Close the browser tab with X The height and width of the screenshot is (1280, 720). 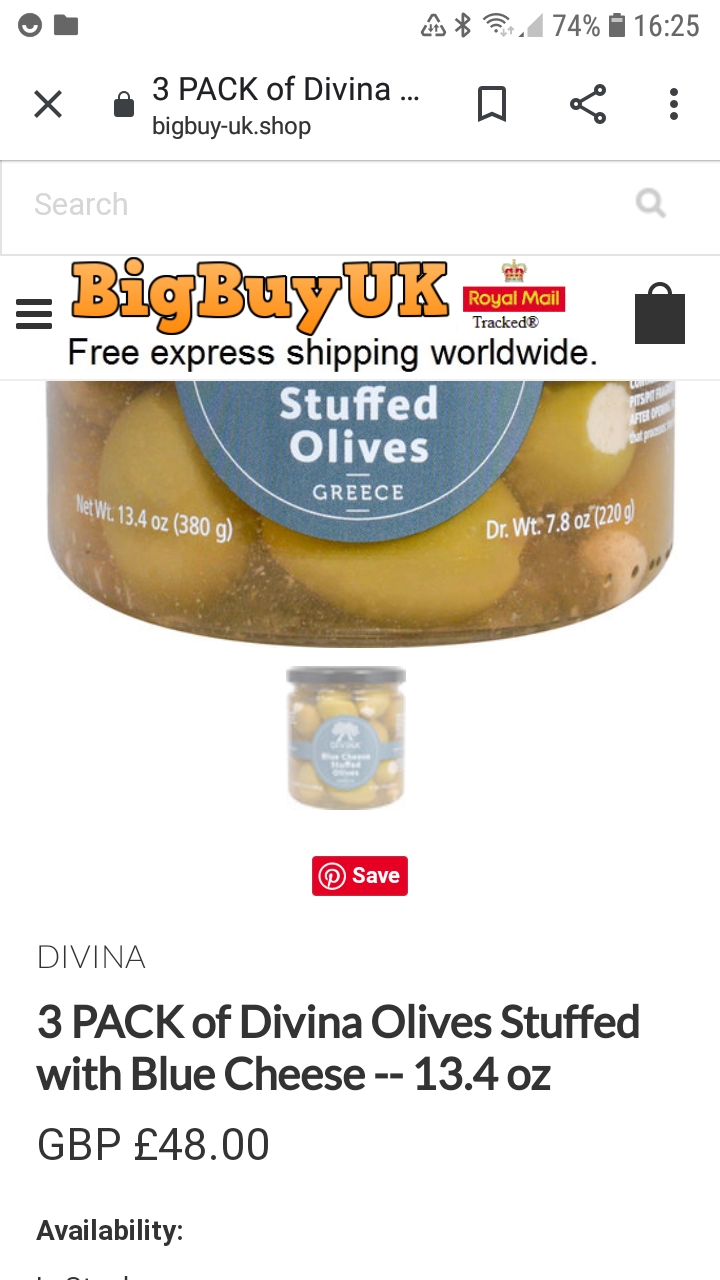coord(48,104)
